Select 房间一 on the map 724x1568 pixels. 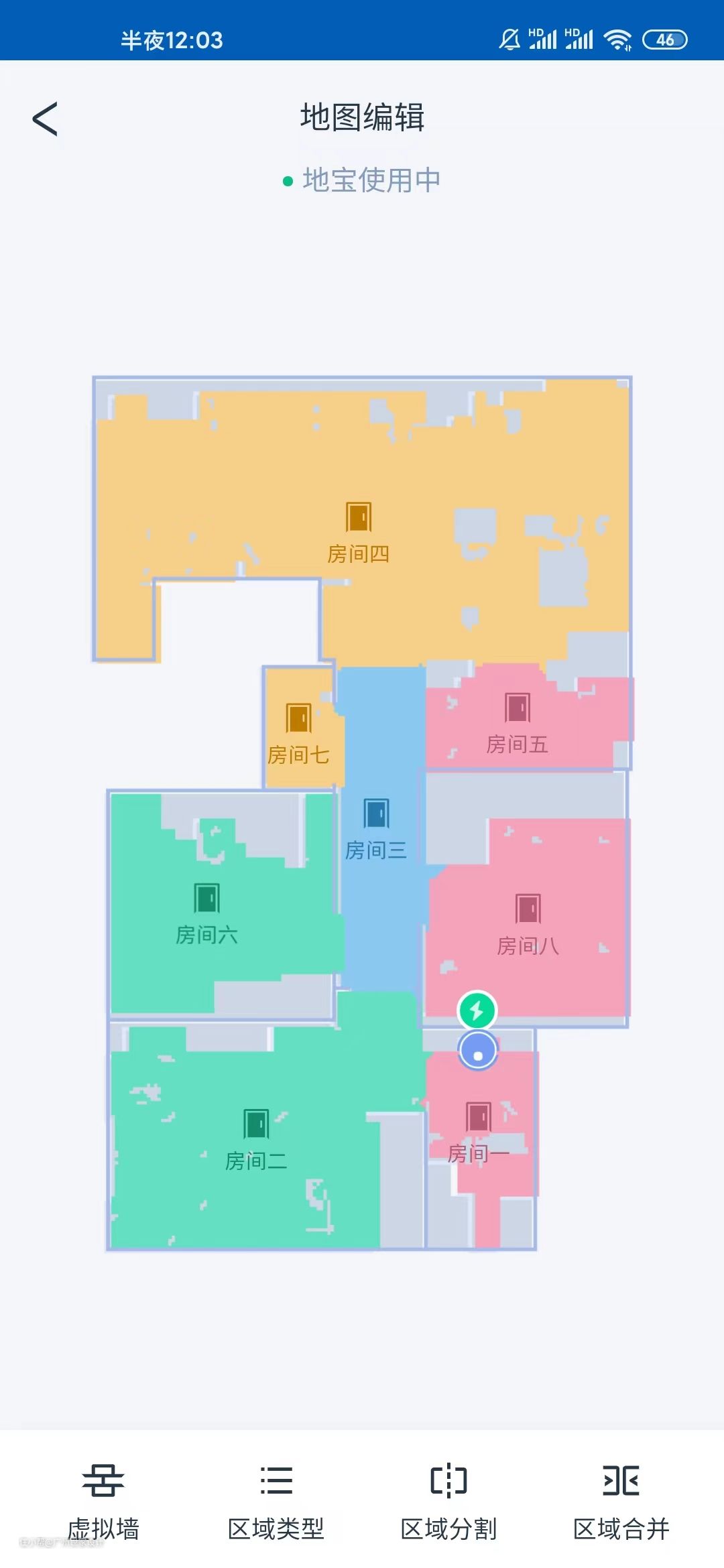point(479,1132)
